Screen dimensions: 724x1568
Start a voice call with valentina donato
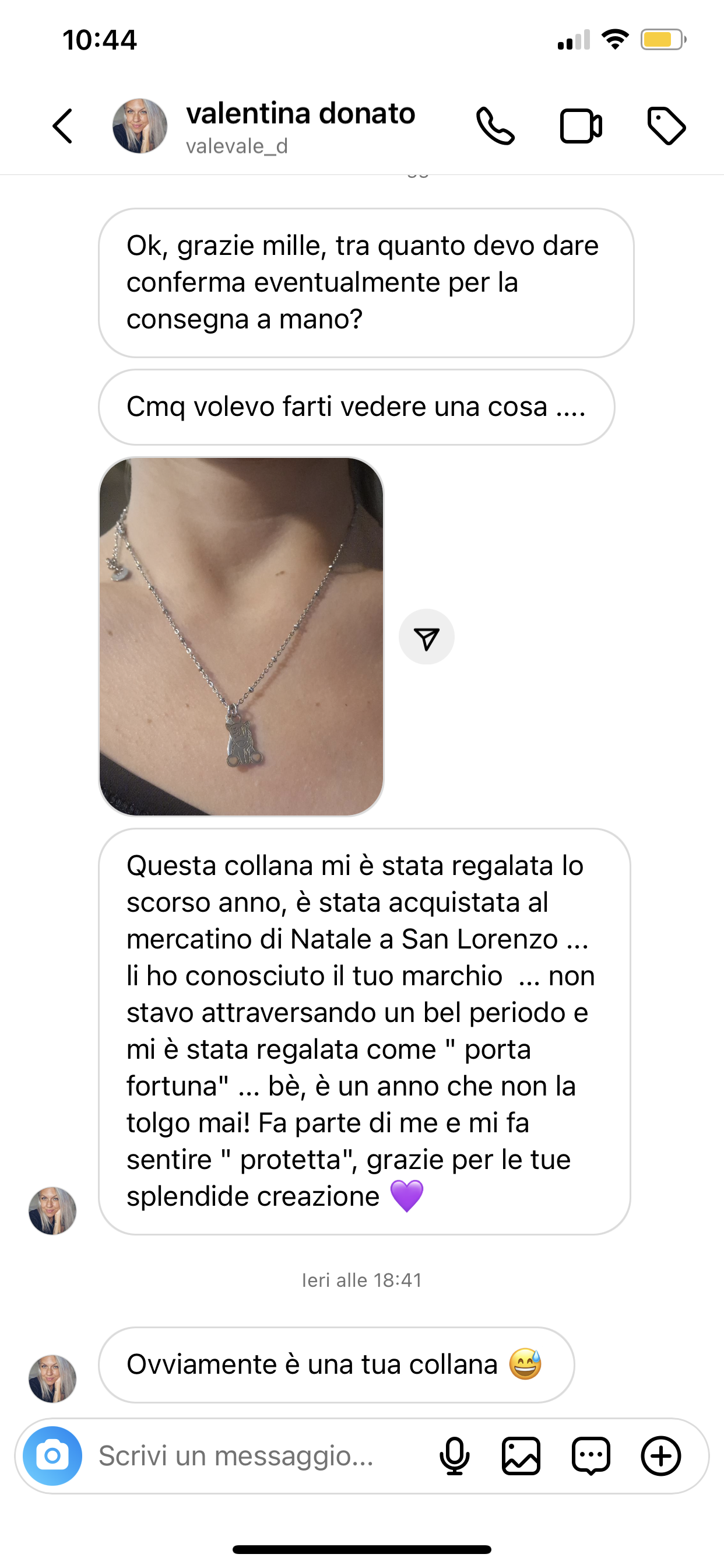click(x=495, y=126)
